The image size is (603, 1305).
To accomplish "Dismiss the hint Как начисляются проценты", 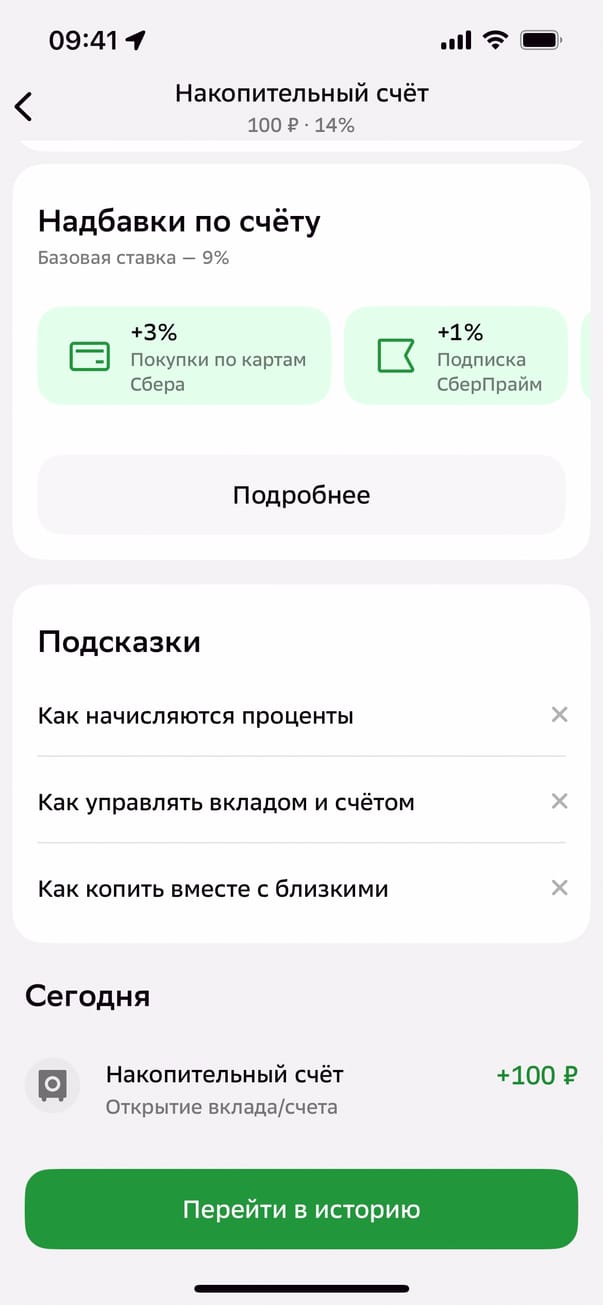I will [560, 714].
